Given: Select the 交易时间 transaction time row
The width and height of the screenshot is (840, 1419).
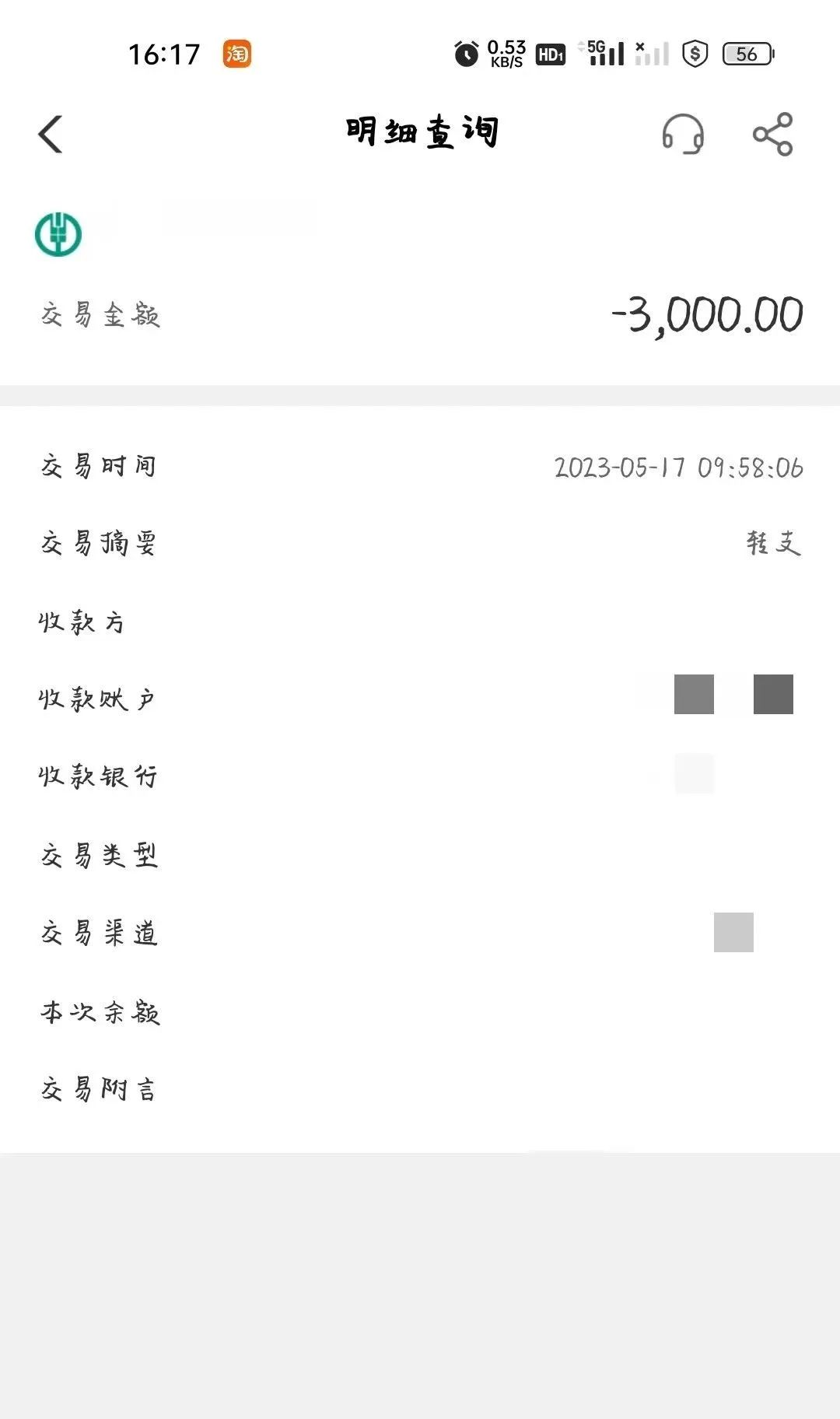Looking at the screenshot, I should [x=100, y=466].
